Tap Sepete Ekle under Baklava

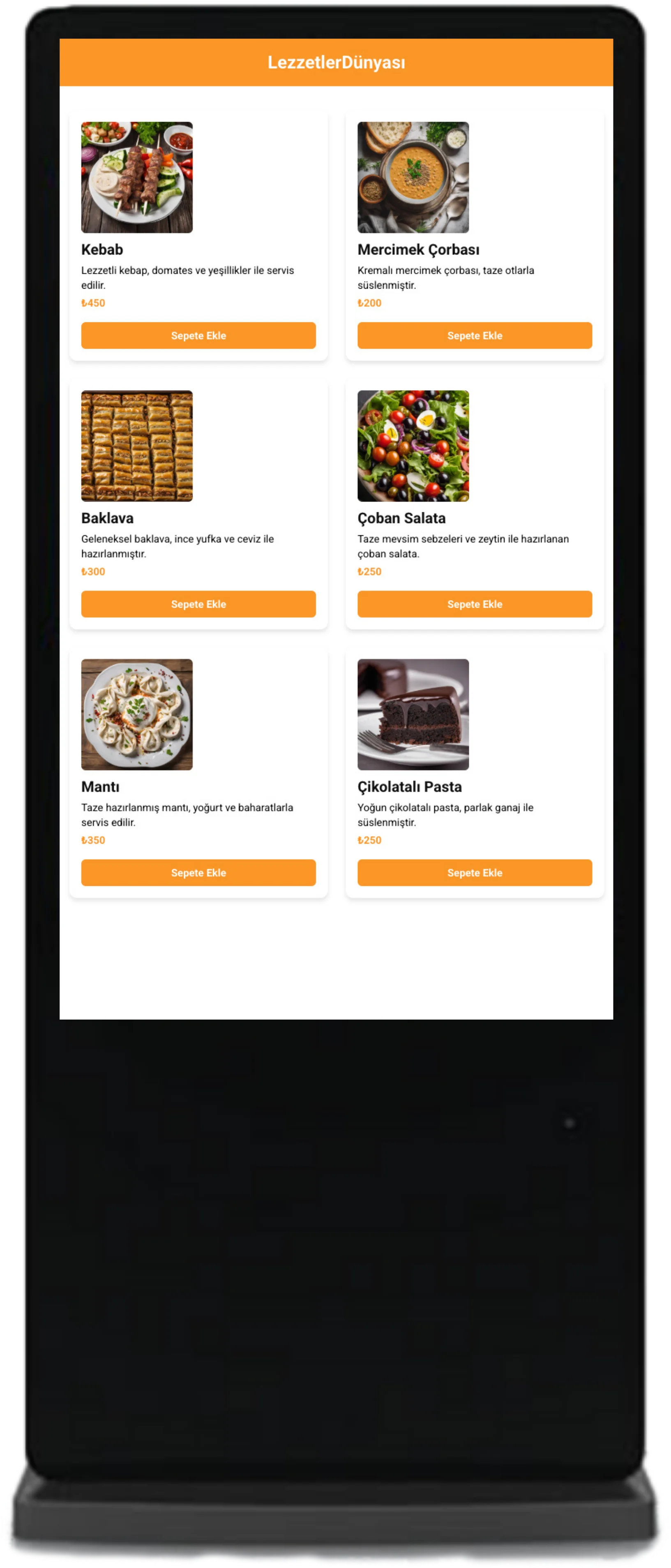coord(198,604)
